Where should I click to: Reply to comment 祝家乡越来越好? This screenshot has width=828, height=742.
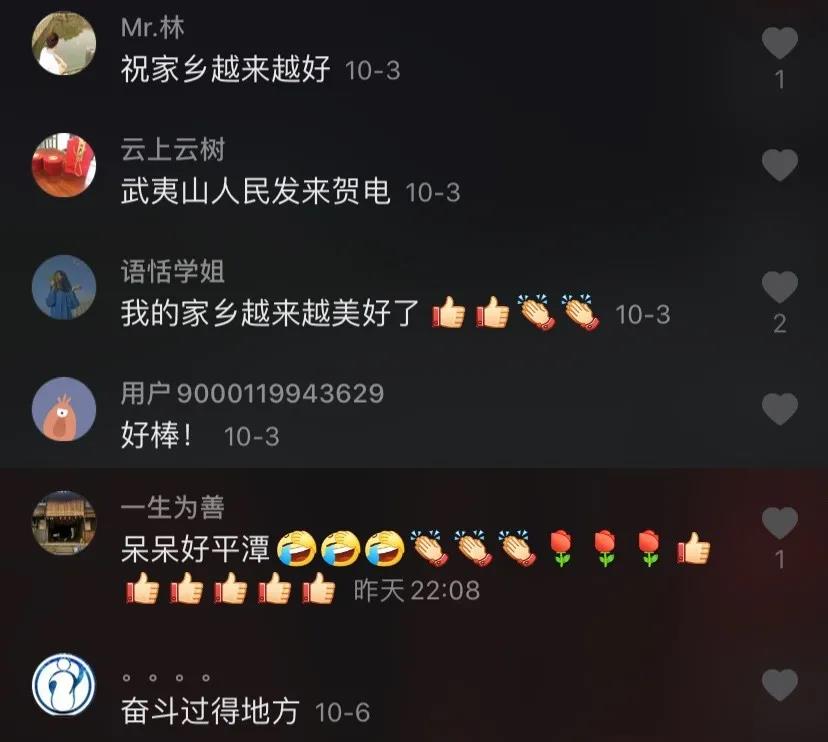pyautogui.click(x=225, y=70)
